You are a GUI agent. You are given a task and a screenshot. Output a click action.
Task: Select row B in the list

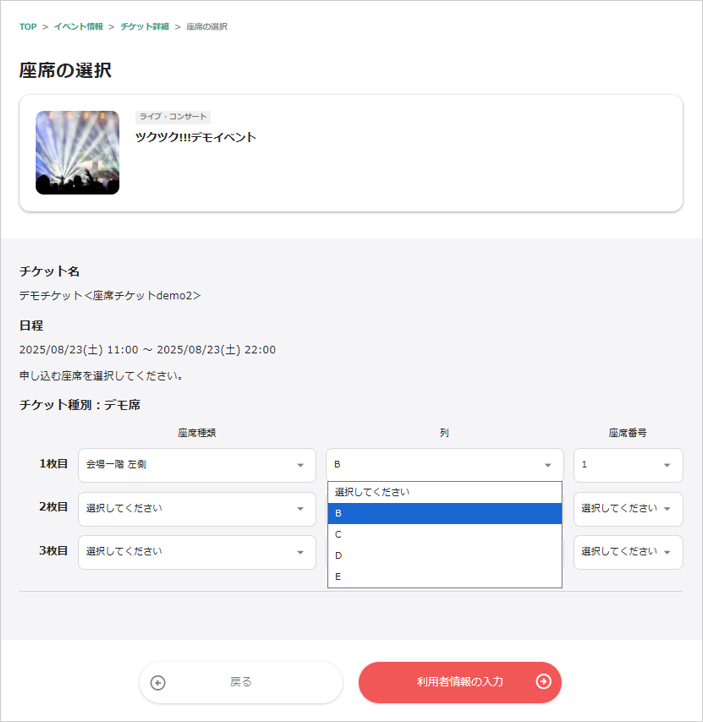444,513
